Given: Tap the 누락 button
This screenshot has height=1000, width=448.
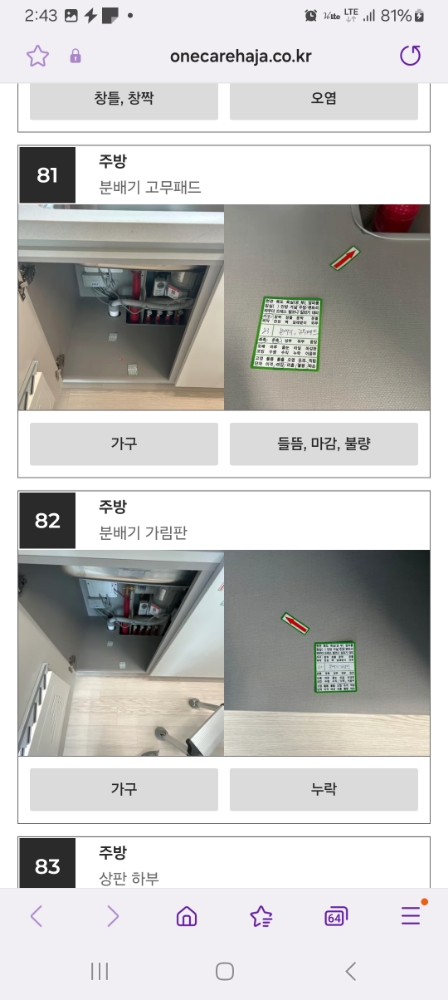Looking at the screenshot, I should 324,790.
